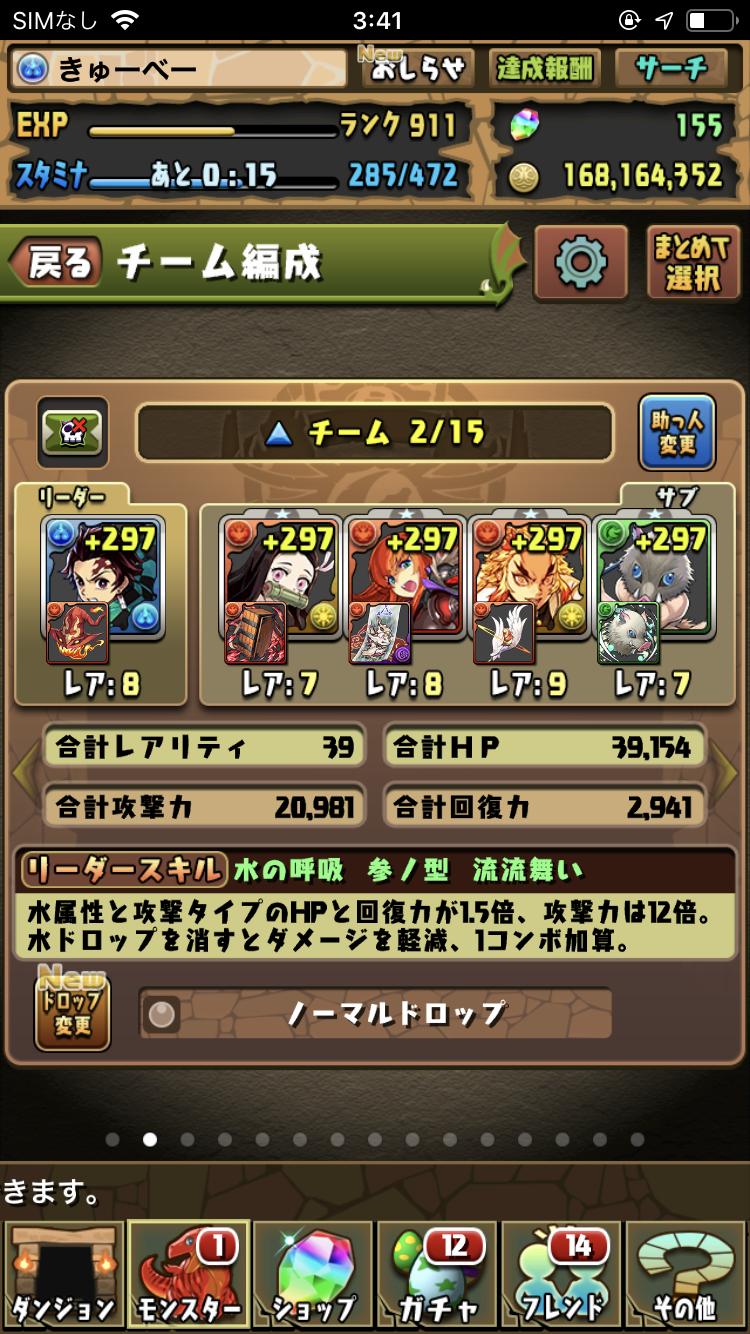This screenshot has height=1334, width=750.
Task: Open おしらせ notices
Action: tap(417, 68)
